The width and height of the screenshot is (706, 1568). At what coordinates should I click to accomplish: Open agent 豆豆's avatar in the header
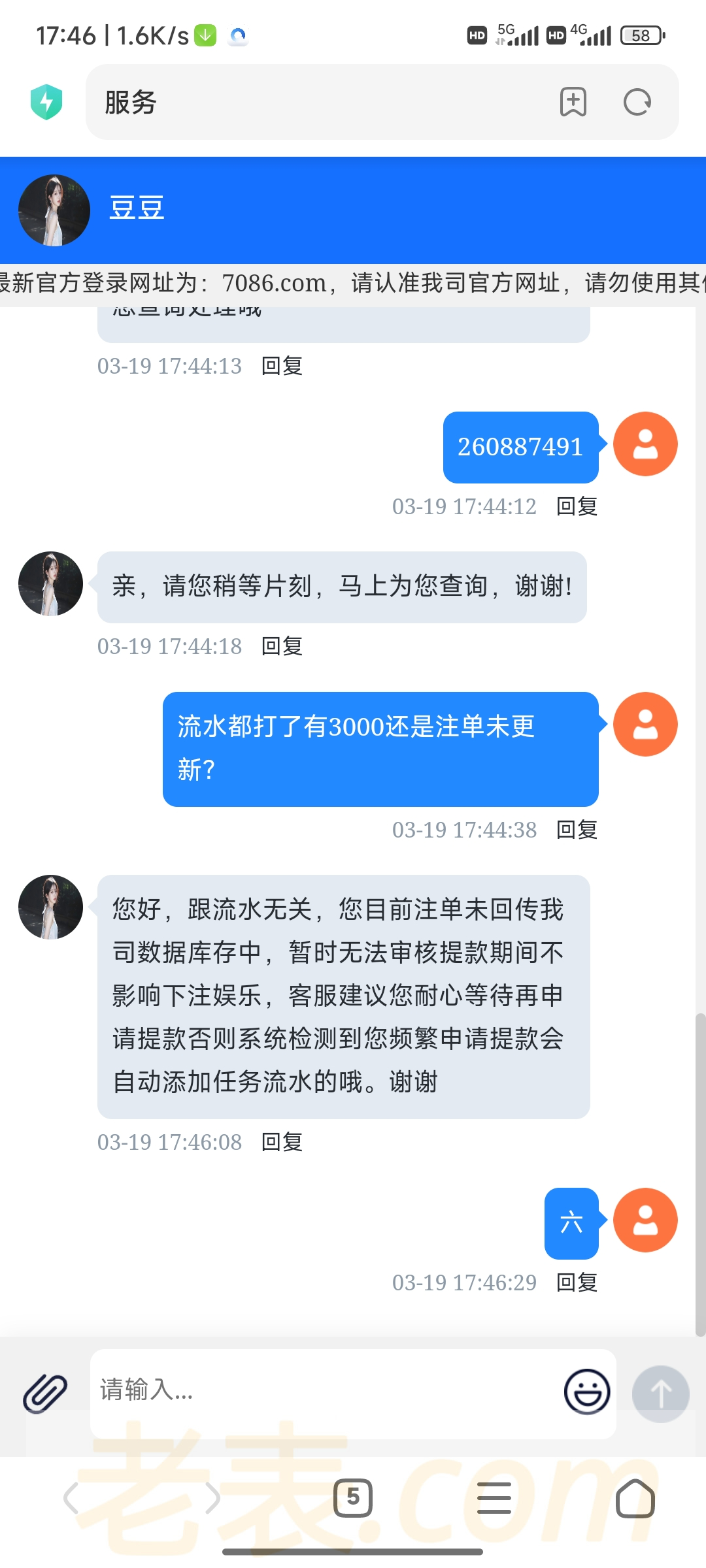click(x=54, y=210)
